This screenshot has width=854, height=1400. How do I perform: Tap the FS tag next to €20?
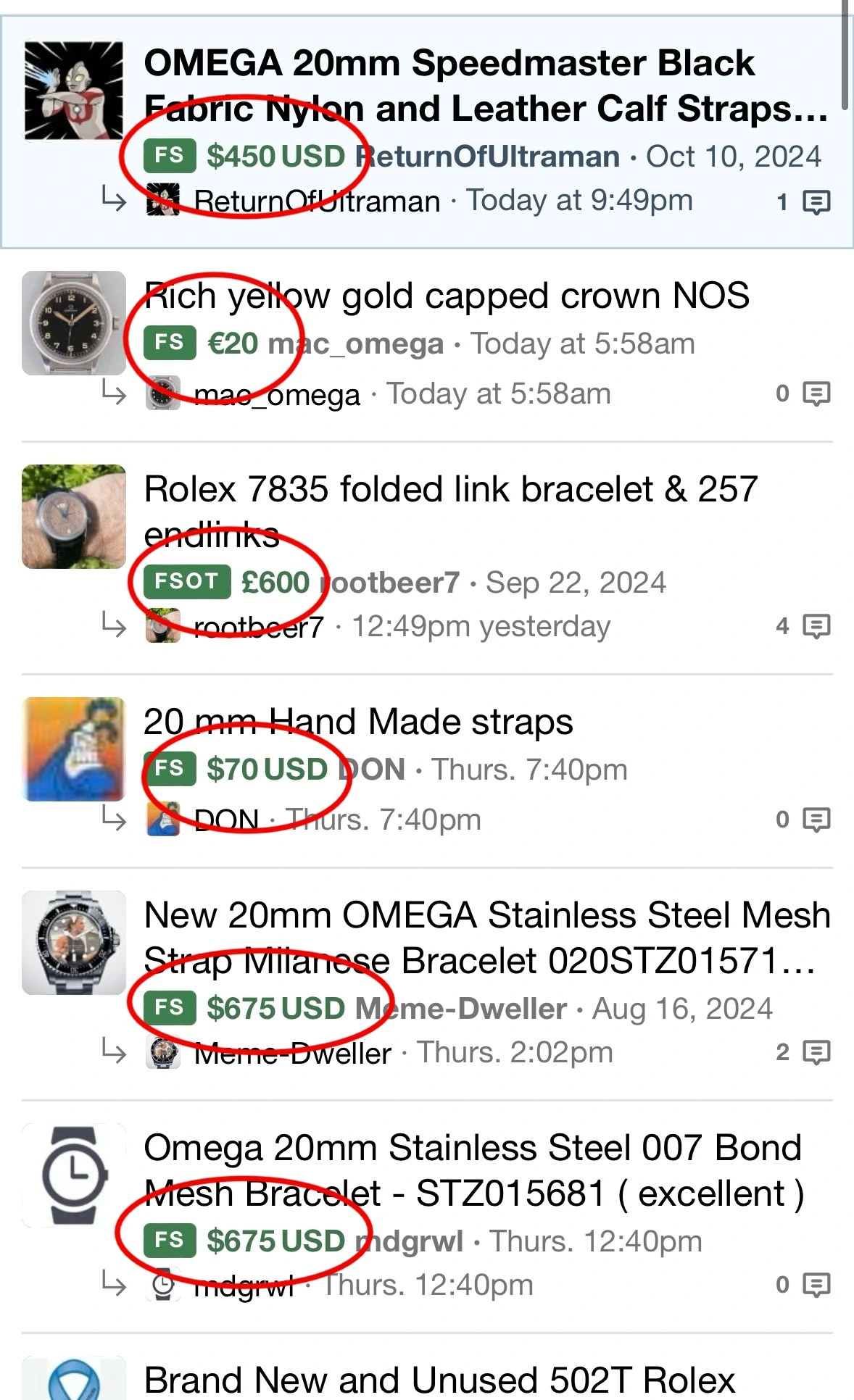pyautogui.click(x=170, y=343)
